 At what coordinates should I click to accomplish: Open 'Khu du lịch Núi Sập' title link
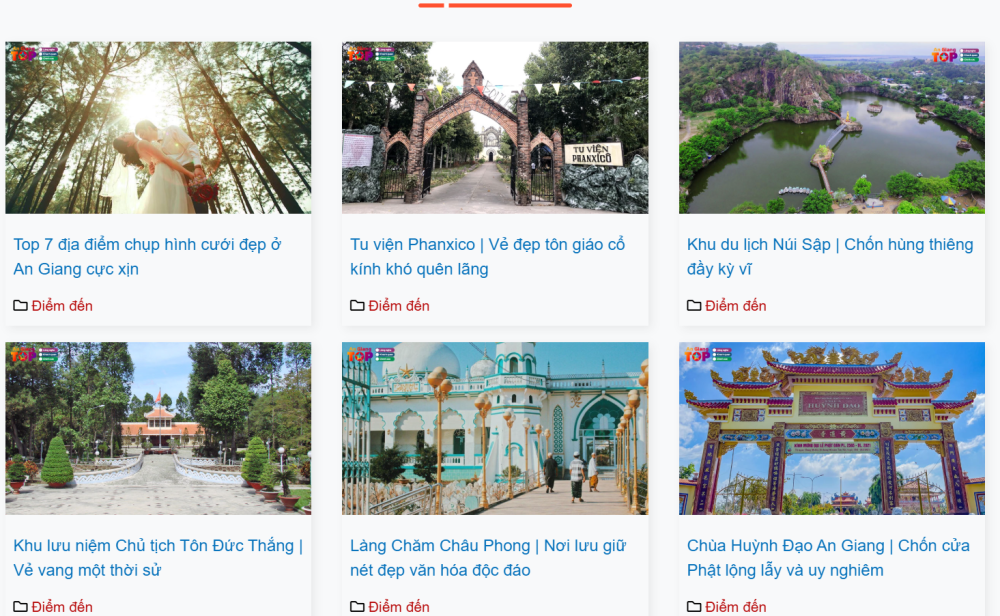829,256
